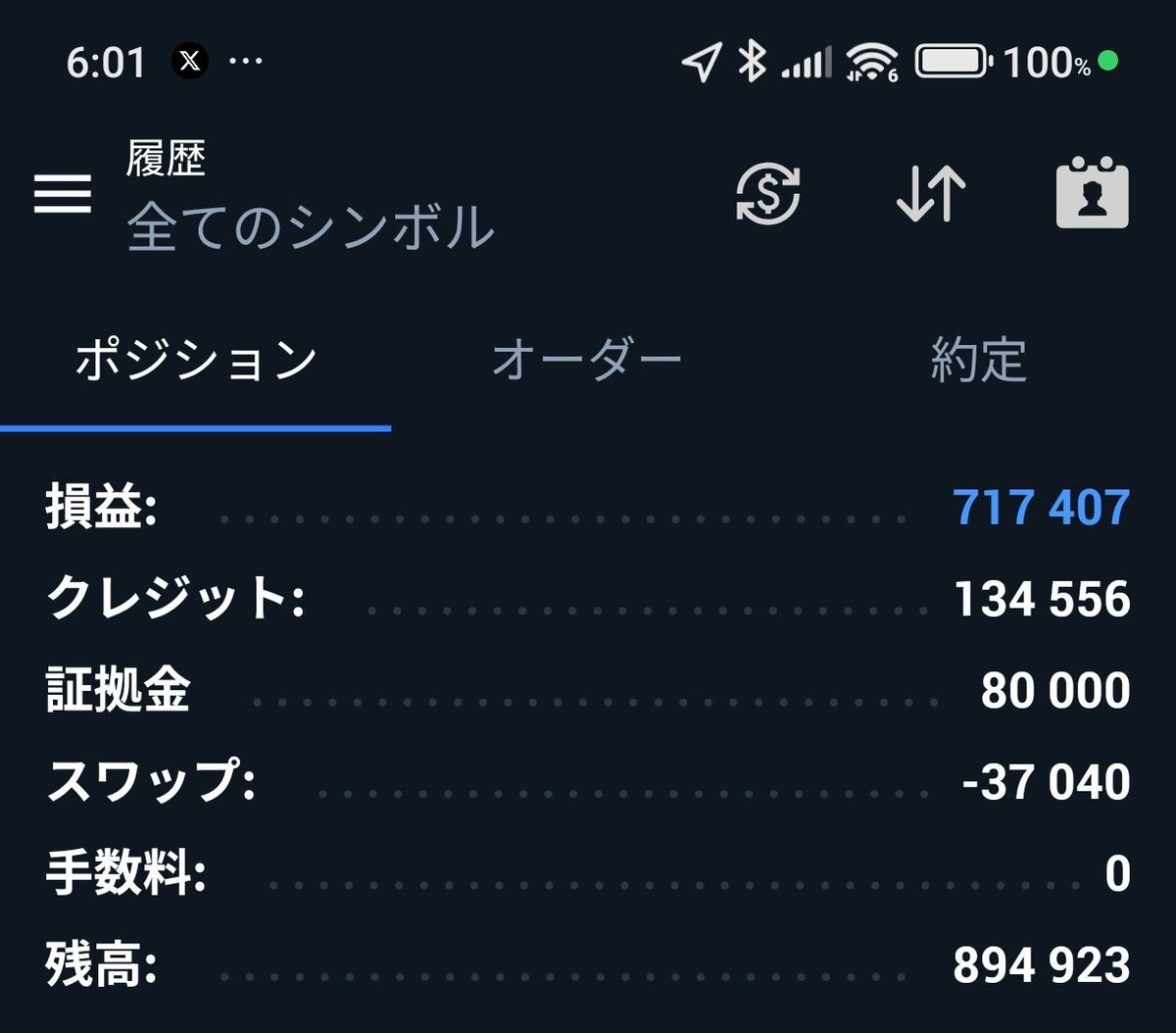Select the ポジション tab
This screenshot has height=1033, width=1176.
196,360
